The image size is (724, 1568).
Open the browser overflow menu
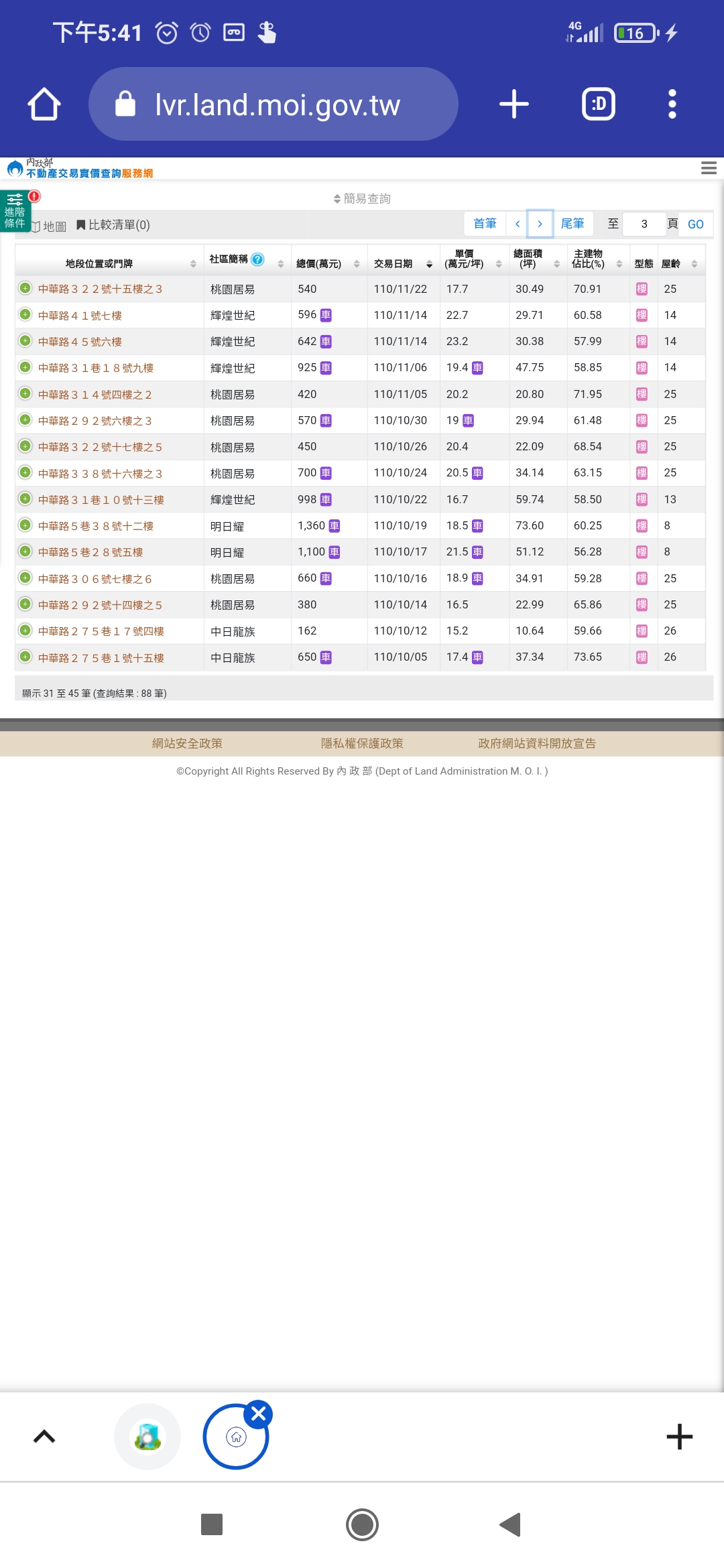[x=672, y=105]
